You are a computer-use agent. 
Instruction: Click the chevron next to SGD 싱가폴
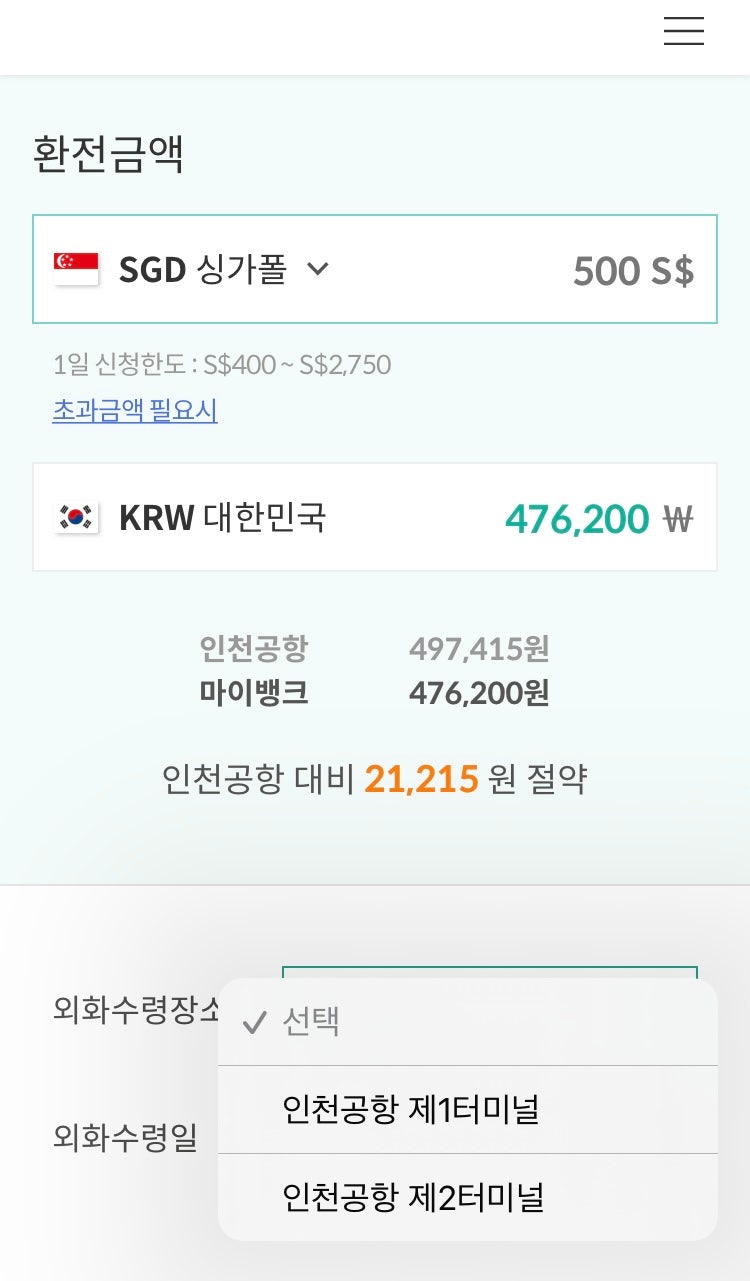(x=318, y=270)
